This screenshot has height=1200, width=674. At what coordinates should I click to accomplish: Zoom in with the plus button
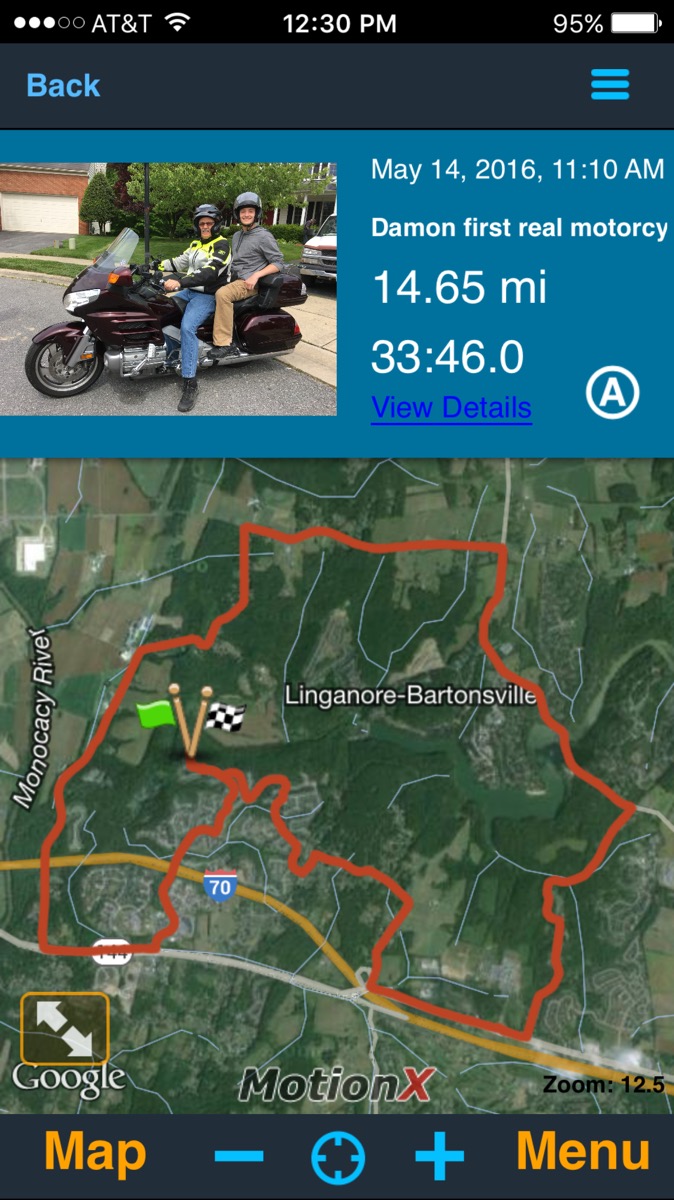[x=440, y=1156]
